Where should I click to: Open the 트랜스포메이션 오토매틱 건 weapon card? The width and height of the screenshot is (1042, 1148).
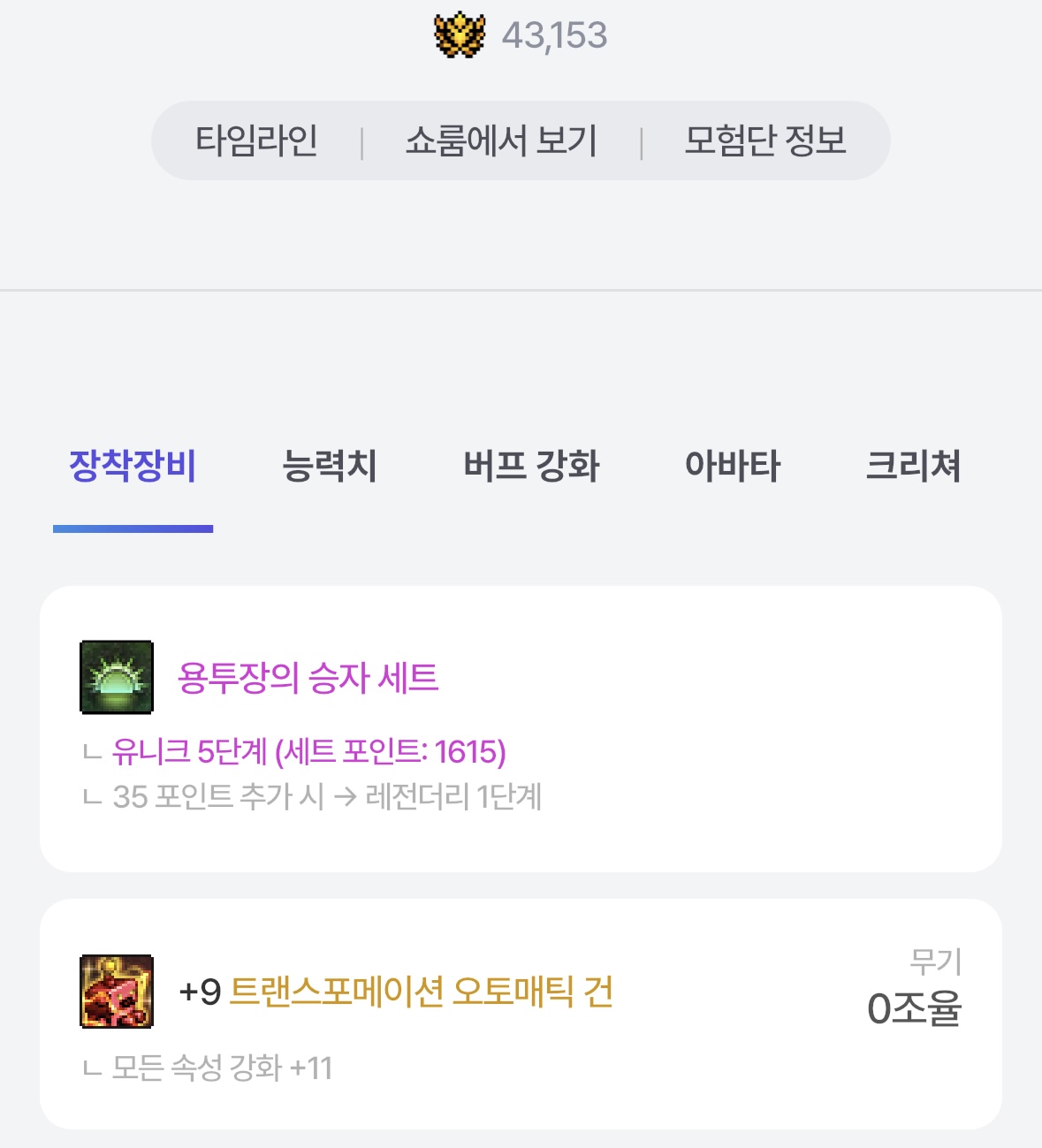click(521, 1013)
